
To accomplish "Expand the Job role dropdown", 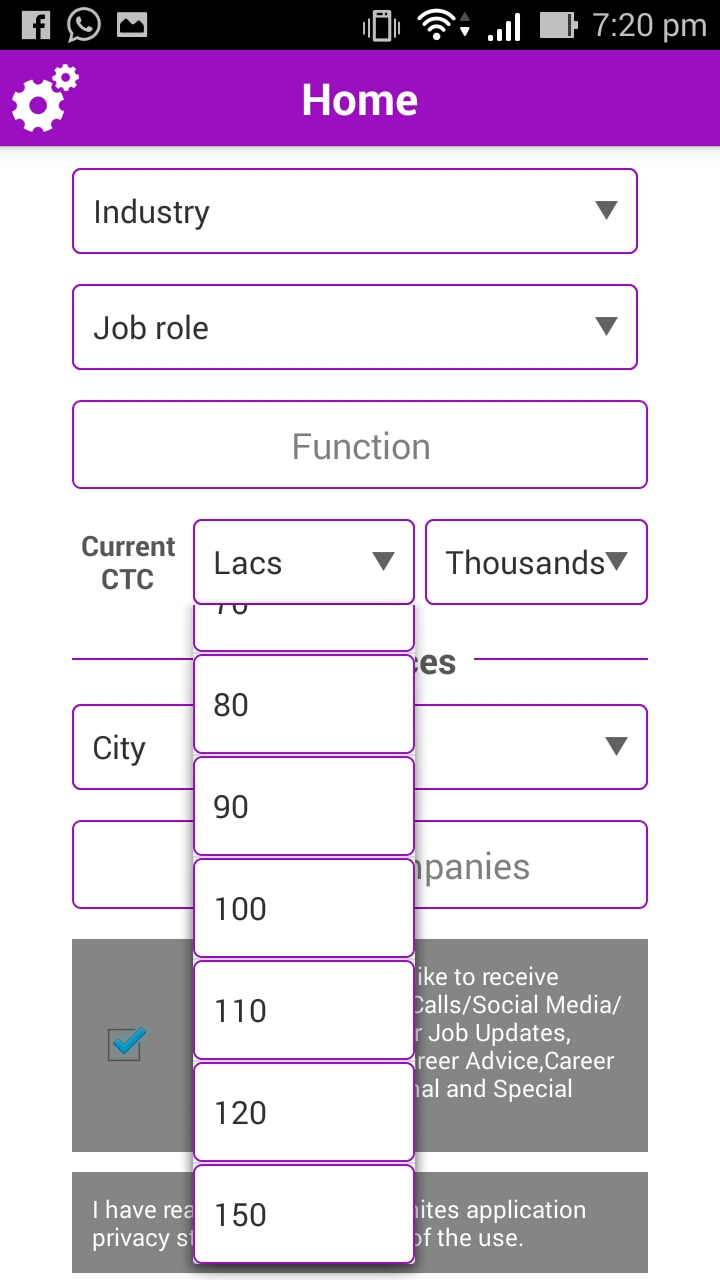I will (360, 327).
